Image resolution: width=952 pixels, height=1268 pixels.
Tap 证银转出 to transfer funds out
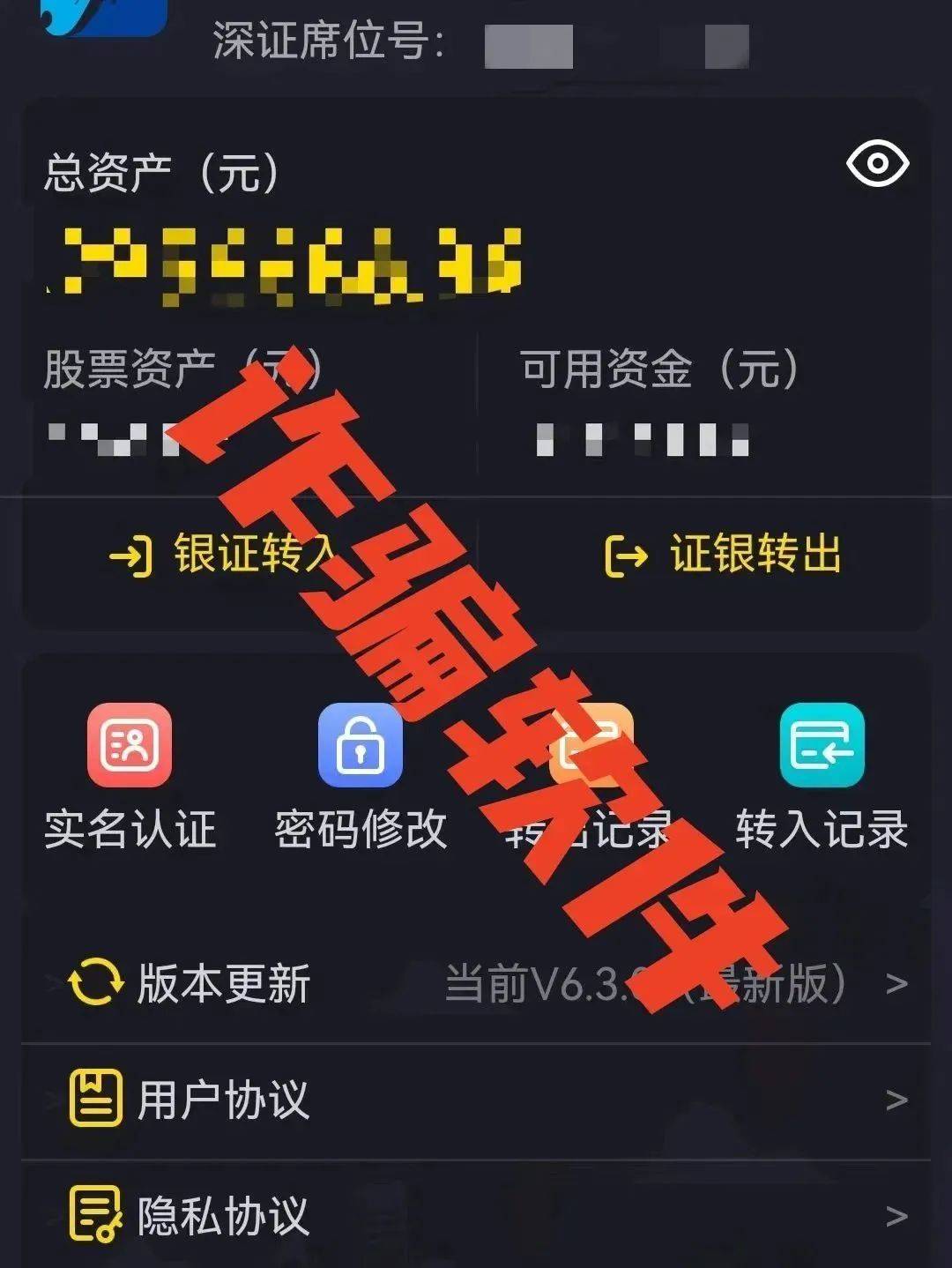click(724, 555)
